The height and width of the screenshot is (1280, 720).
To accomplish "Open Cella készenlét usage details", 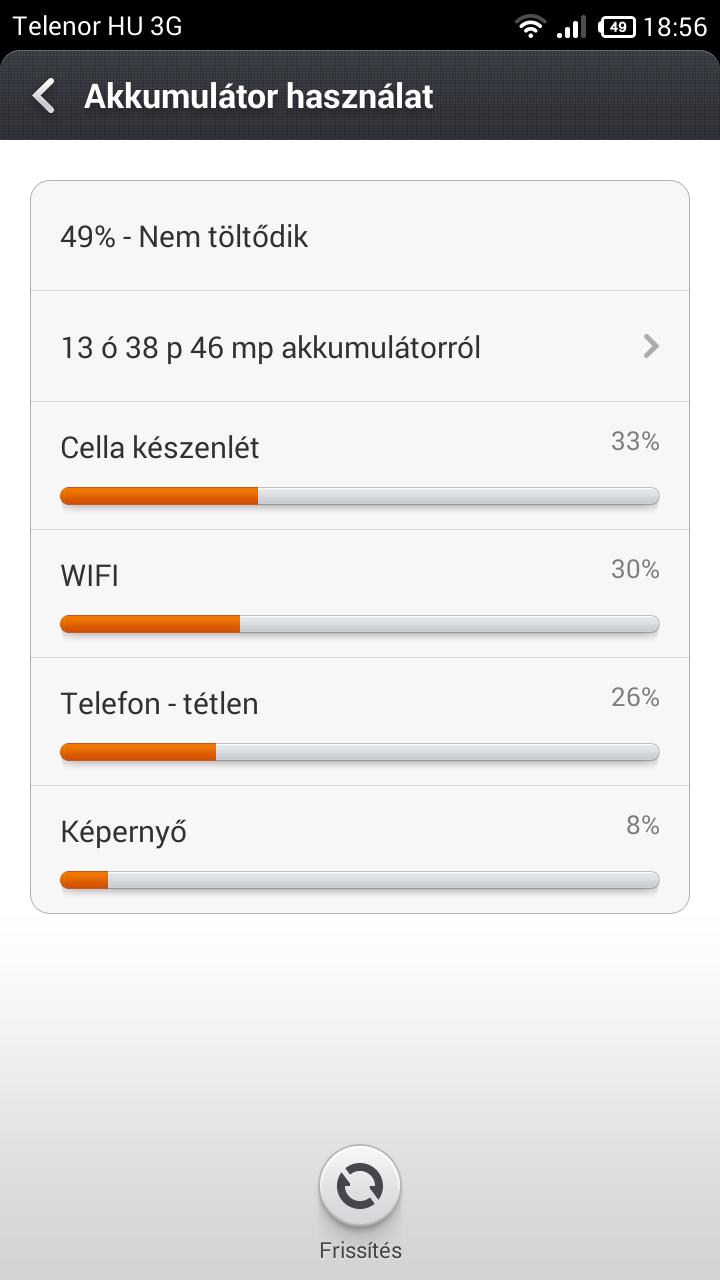I will tap(360, 465).
